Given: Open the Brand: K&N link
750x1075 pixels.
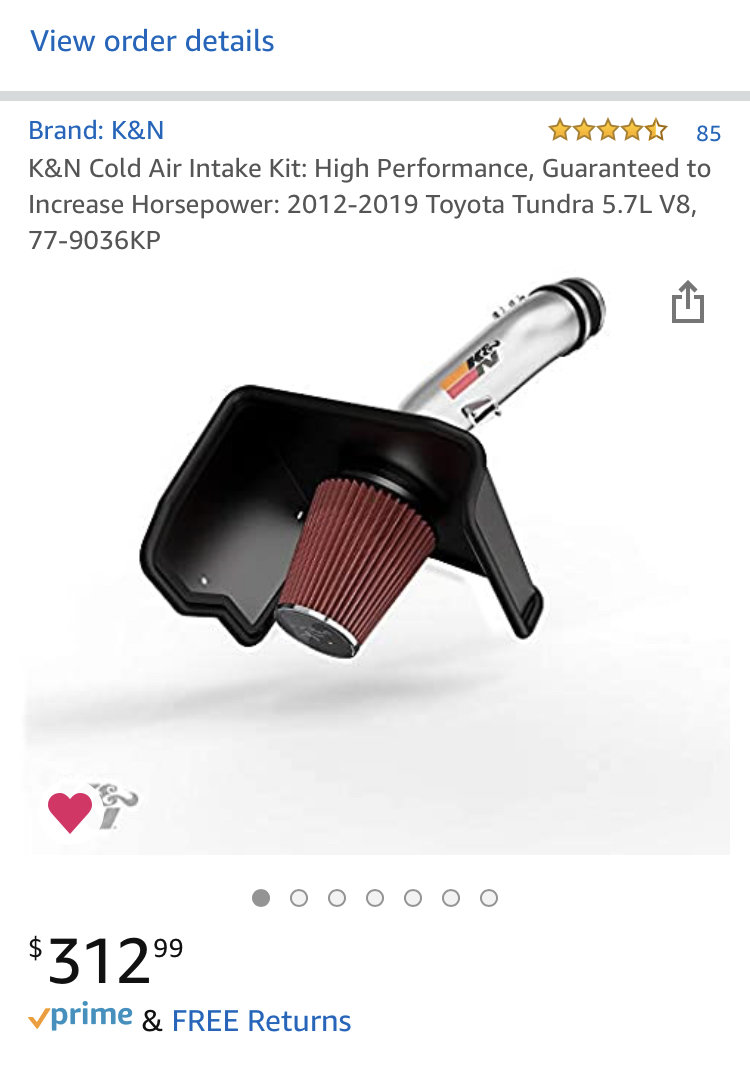Looking at the screenshot, I should (x=96, y=130).
